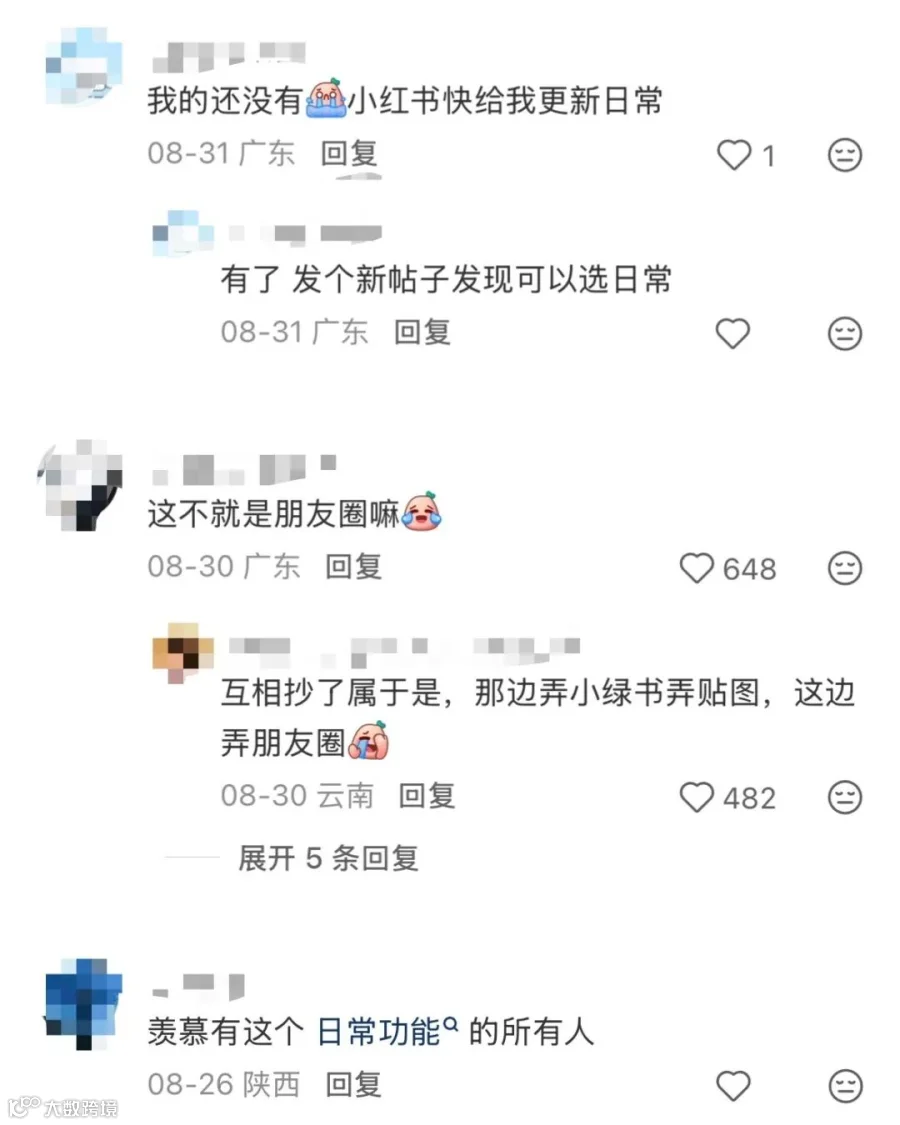Open emoji reaction on 羡慕有这个 comment

point(845,1086)
